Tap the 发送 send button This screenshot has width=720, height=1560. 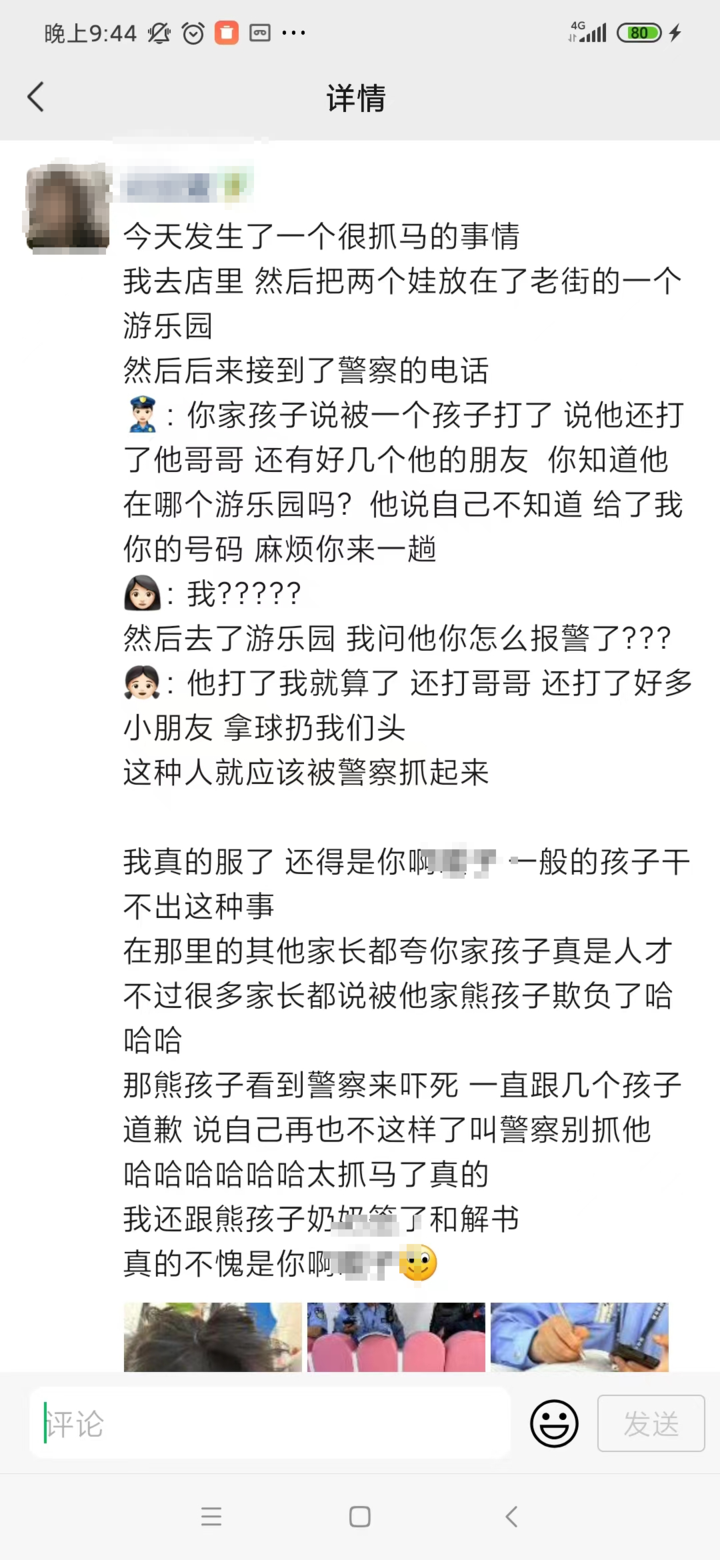651,1423
